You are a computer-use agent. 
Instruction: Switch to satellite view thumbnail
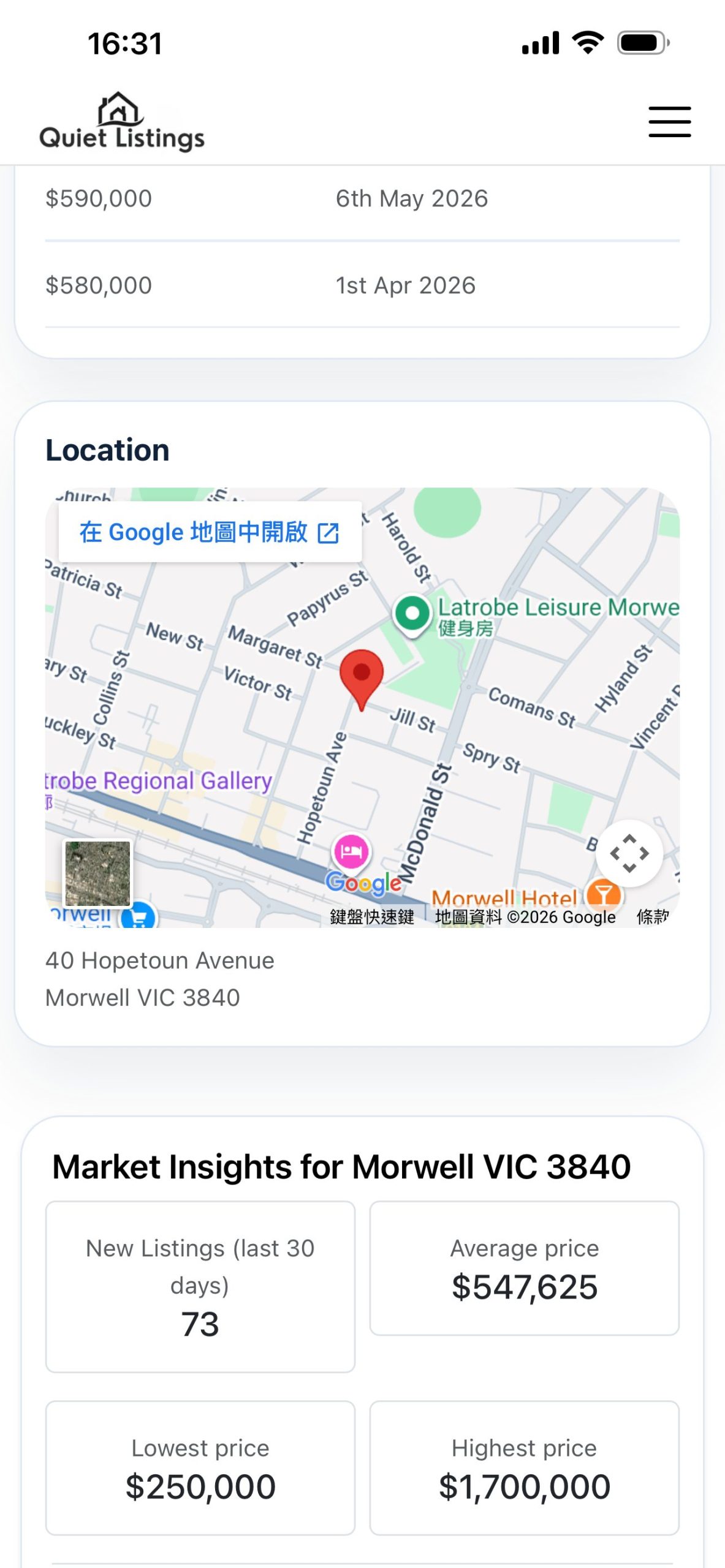[x=98, y=873]
